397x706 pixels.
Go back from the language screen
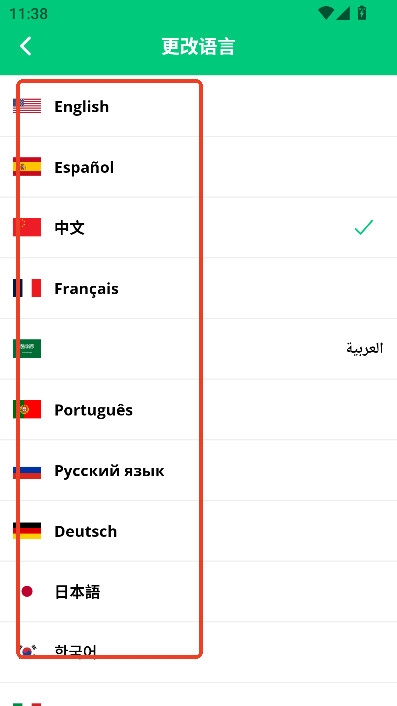(x=26, y=46)
